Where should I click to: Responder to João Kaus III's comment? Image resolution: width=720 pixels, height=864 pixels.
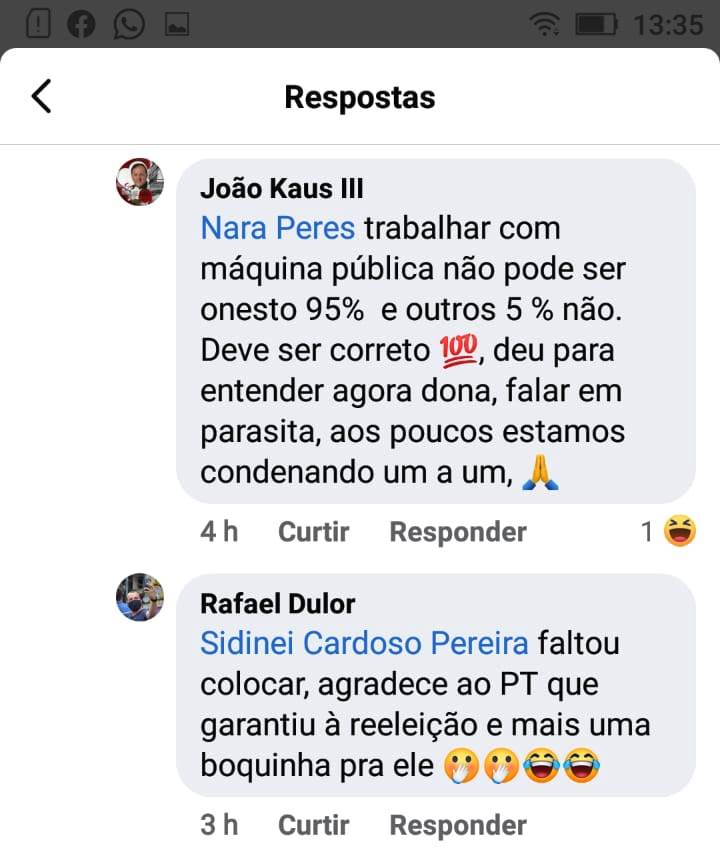457,532
